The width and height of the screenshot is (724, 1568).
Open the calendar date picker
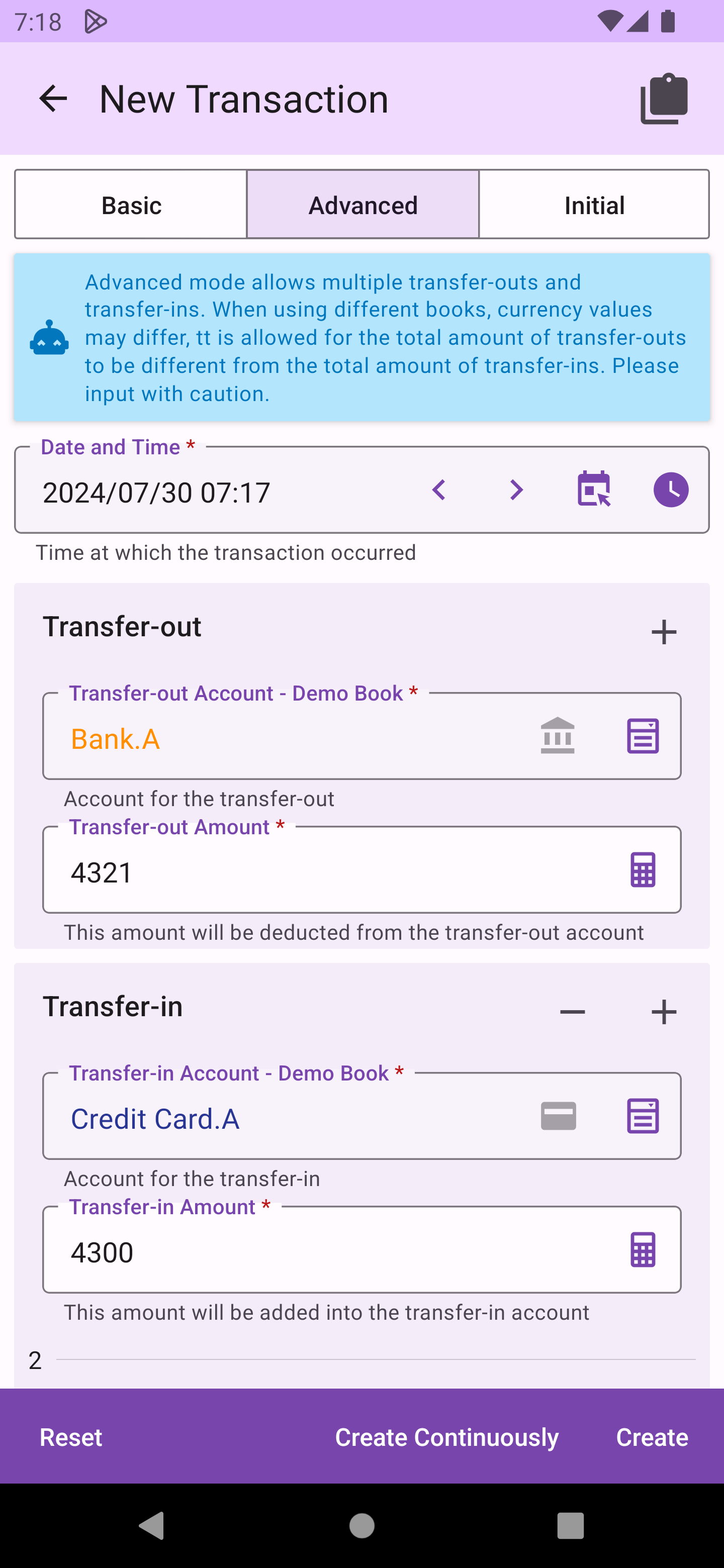(594, 489)
